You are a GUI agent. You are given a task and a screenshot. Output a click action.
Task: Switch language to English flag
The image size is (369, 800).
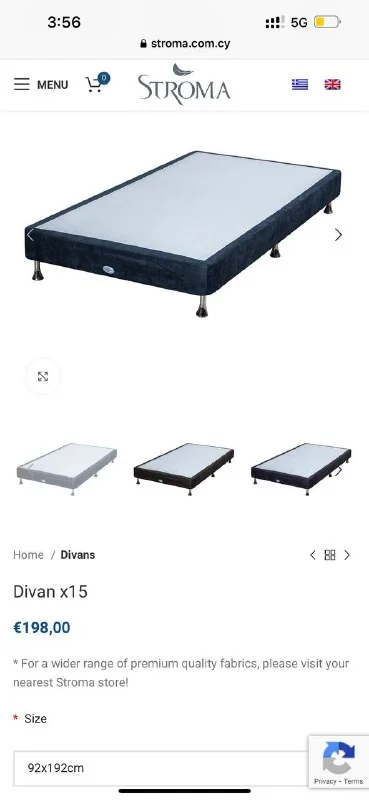[332, 84]
